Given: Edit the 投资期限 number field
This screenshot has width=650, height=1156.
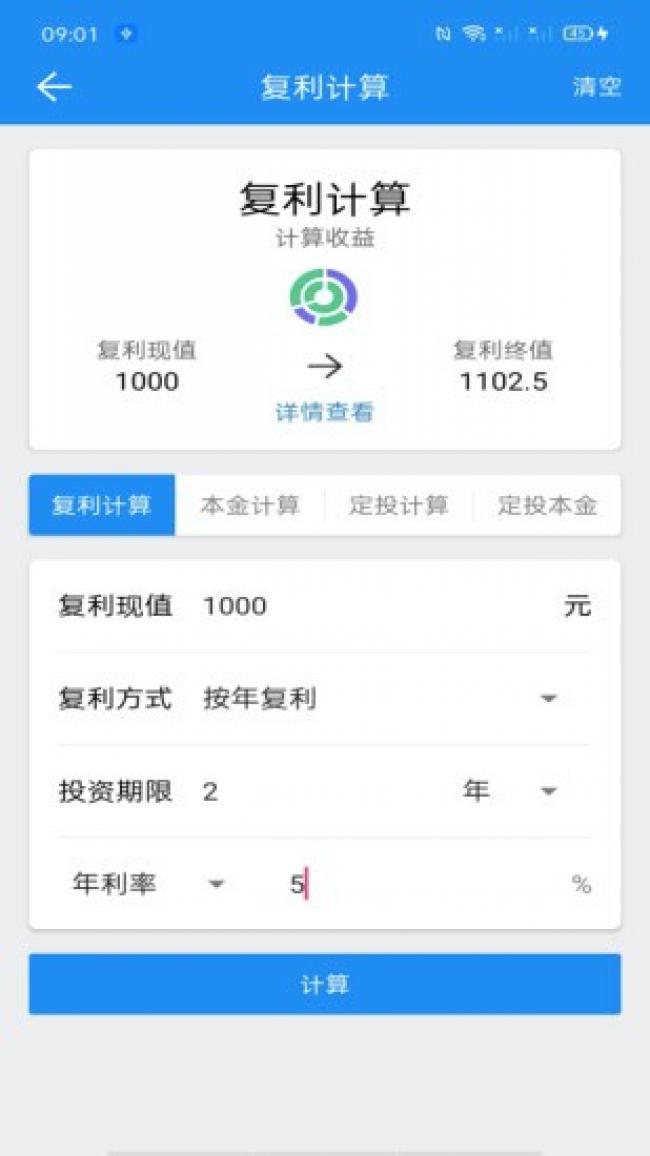Looking at the screenshot, I should coord(320,792).
